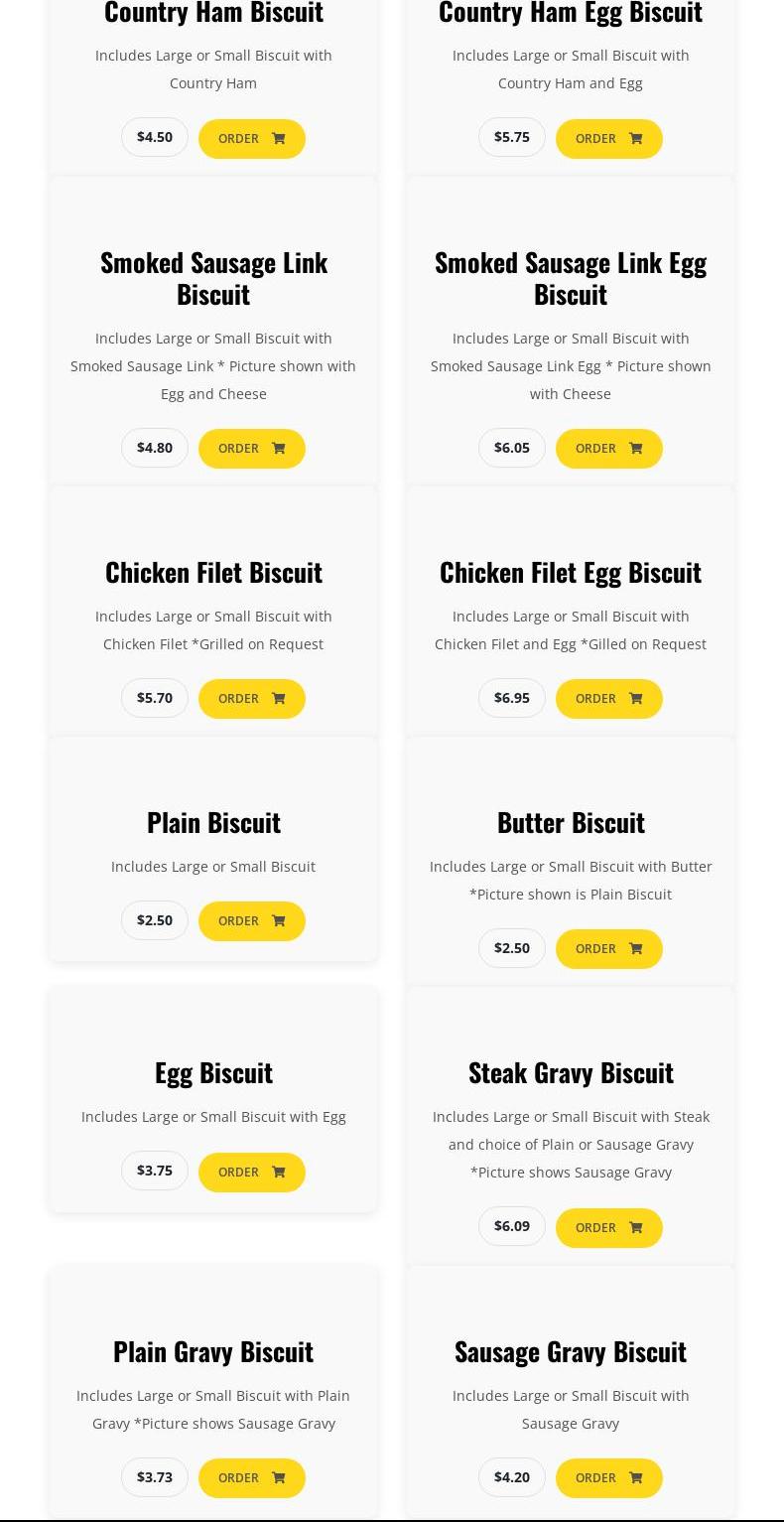The height and width of the screenshot is (1522, 784).
Task: Order the Plain Gravy Biscuit
Action: [x=251, y=1478]
